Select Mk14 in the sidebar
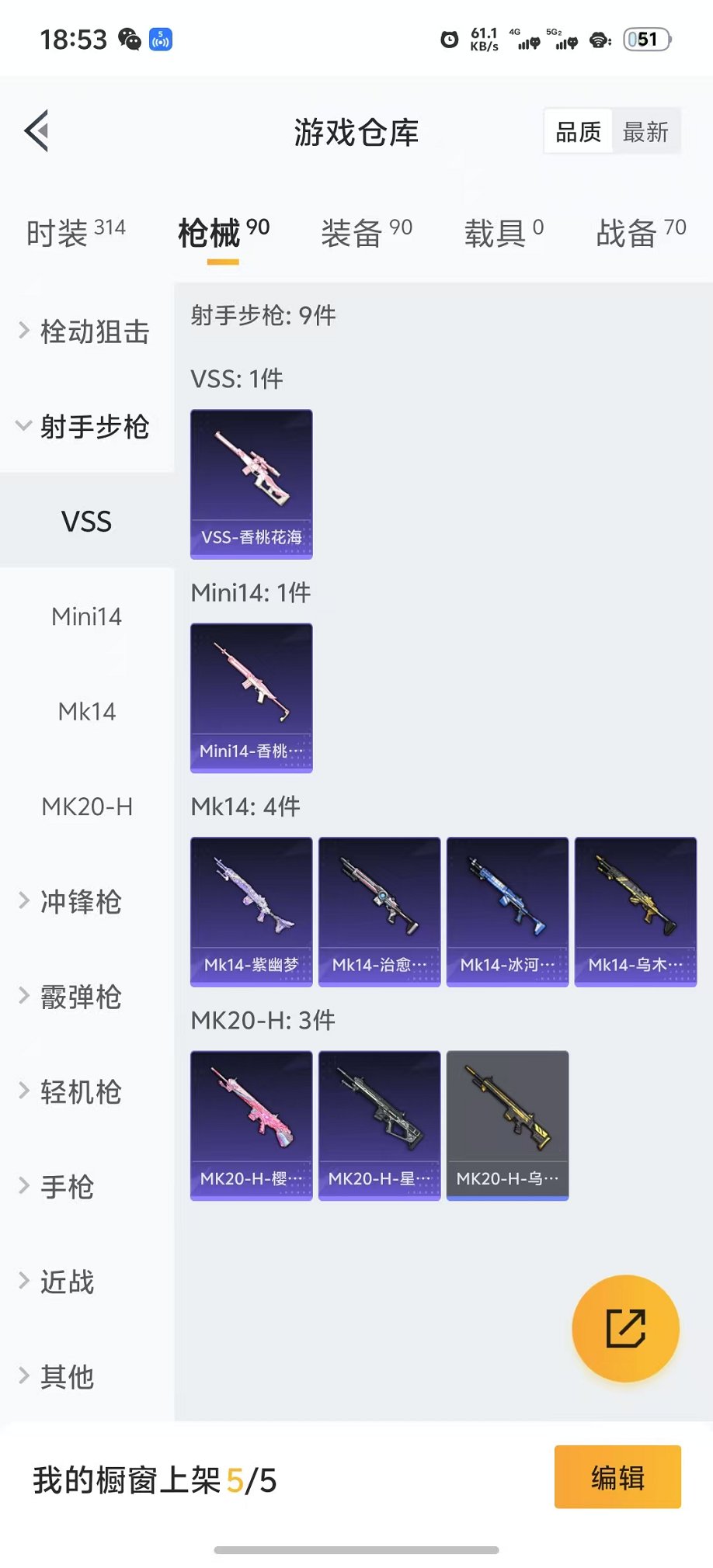The height and width of the screenshot is (1568, 713). pyautogui.click(x=87, y=711)
